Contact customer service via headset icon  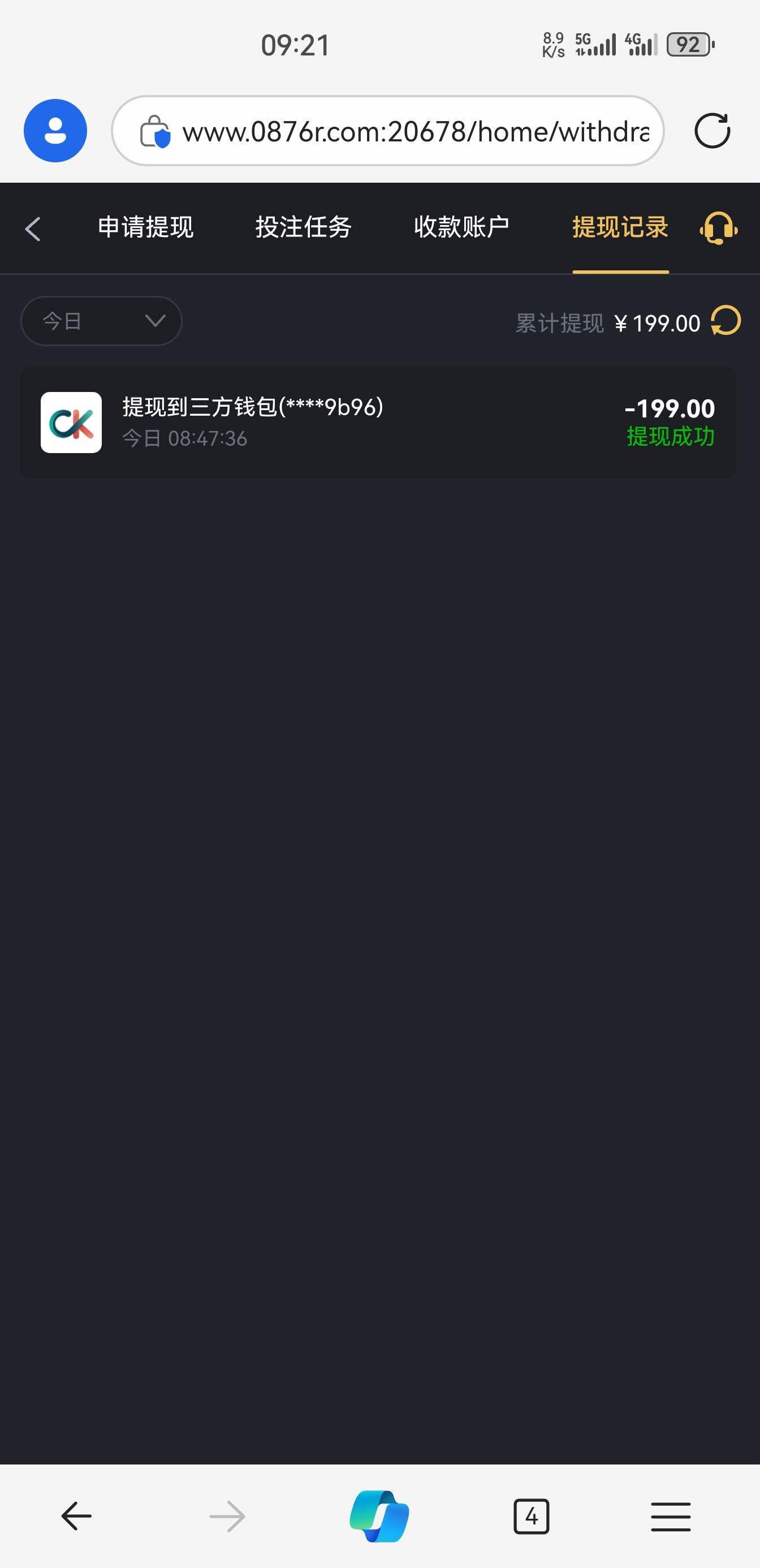pyautogui.click(x=719, y=229)
